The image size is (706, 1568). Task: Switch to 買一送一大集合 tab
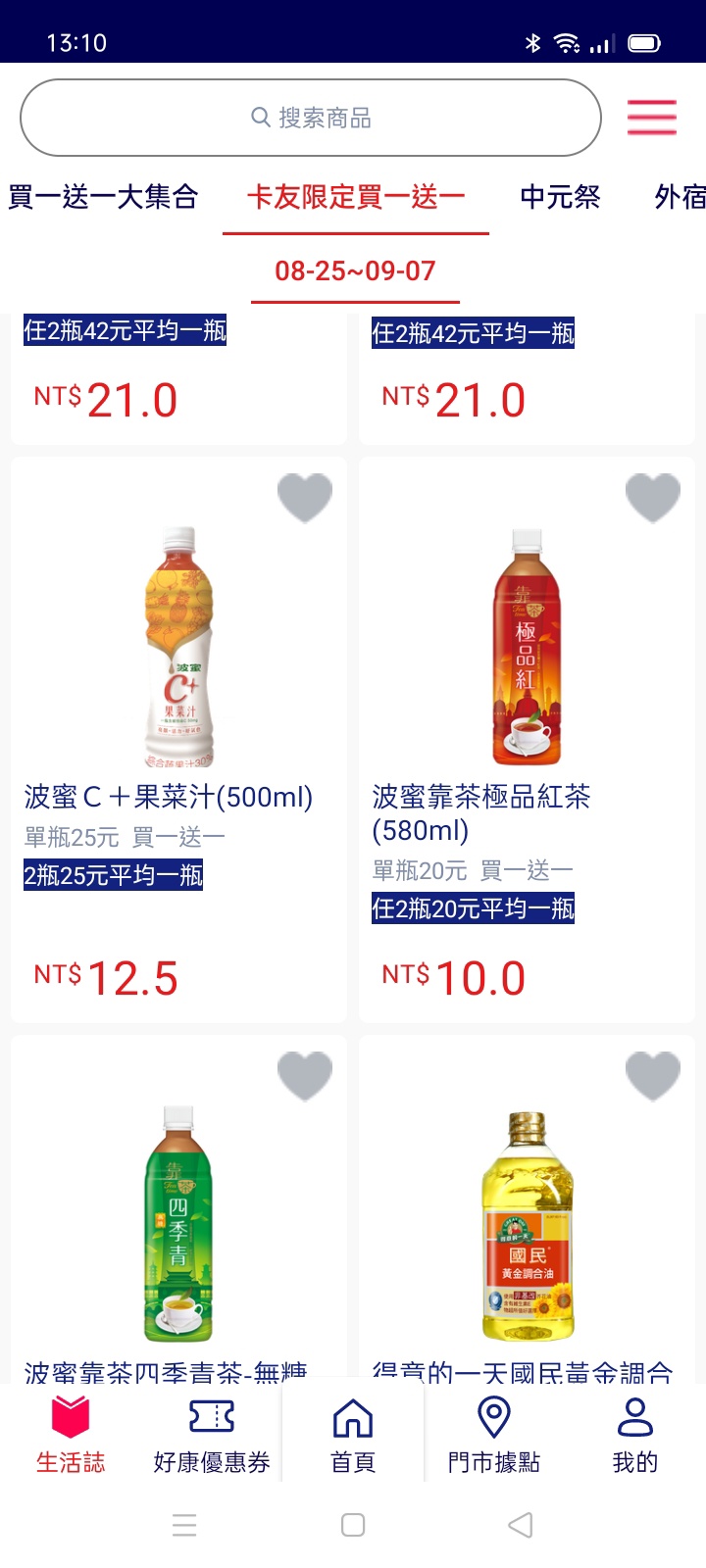tap(103, 197)
